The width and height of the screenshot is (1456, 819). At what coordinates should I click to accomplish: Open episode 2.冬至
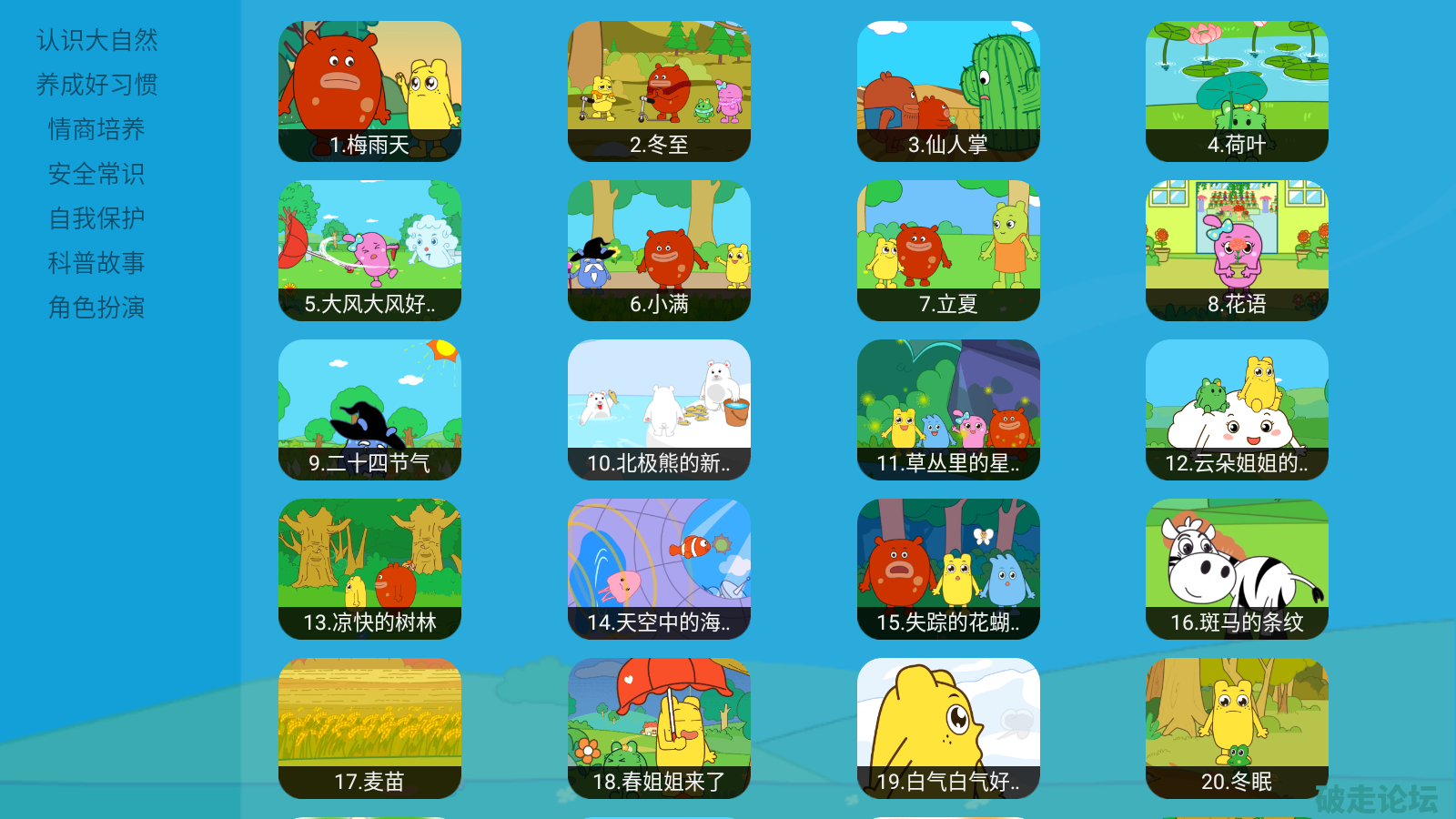[x=659, y=91]
